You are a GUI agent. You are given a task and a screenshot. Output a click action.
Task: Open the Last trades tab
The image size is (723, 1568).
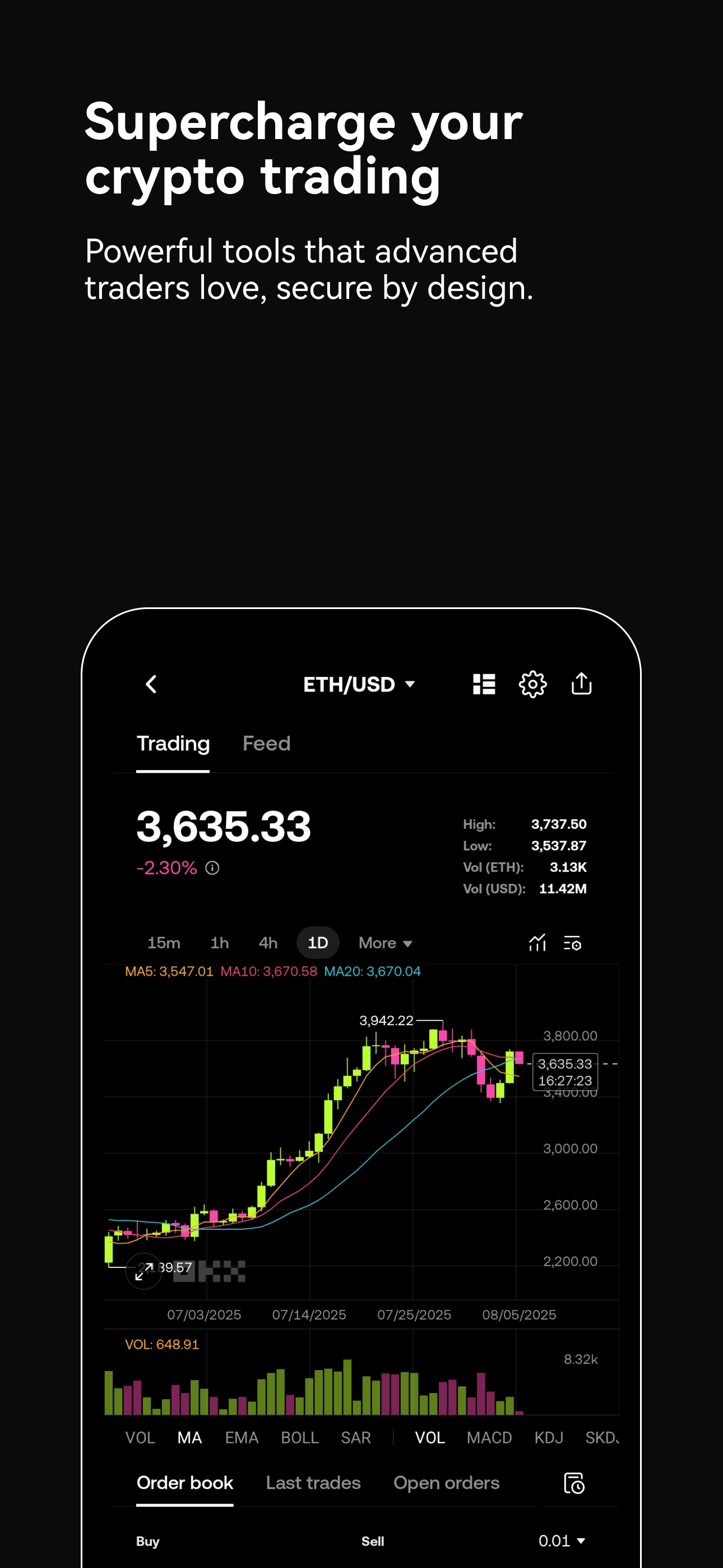[312, 1483]
